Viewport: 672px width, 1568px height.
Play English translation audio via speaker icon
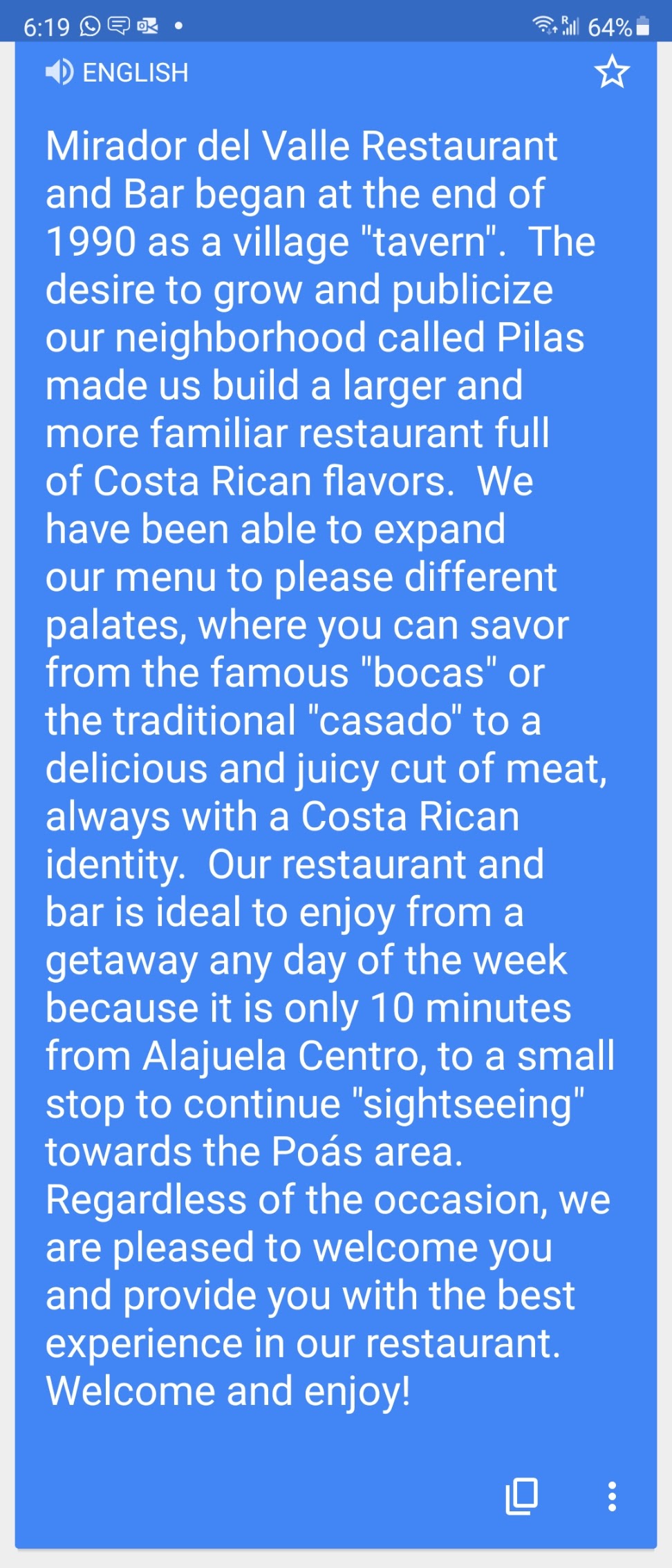click(59, 72)
